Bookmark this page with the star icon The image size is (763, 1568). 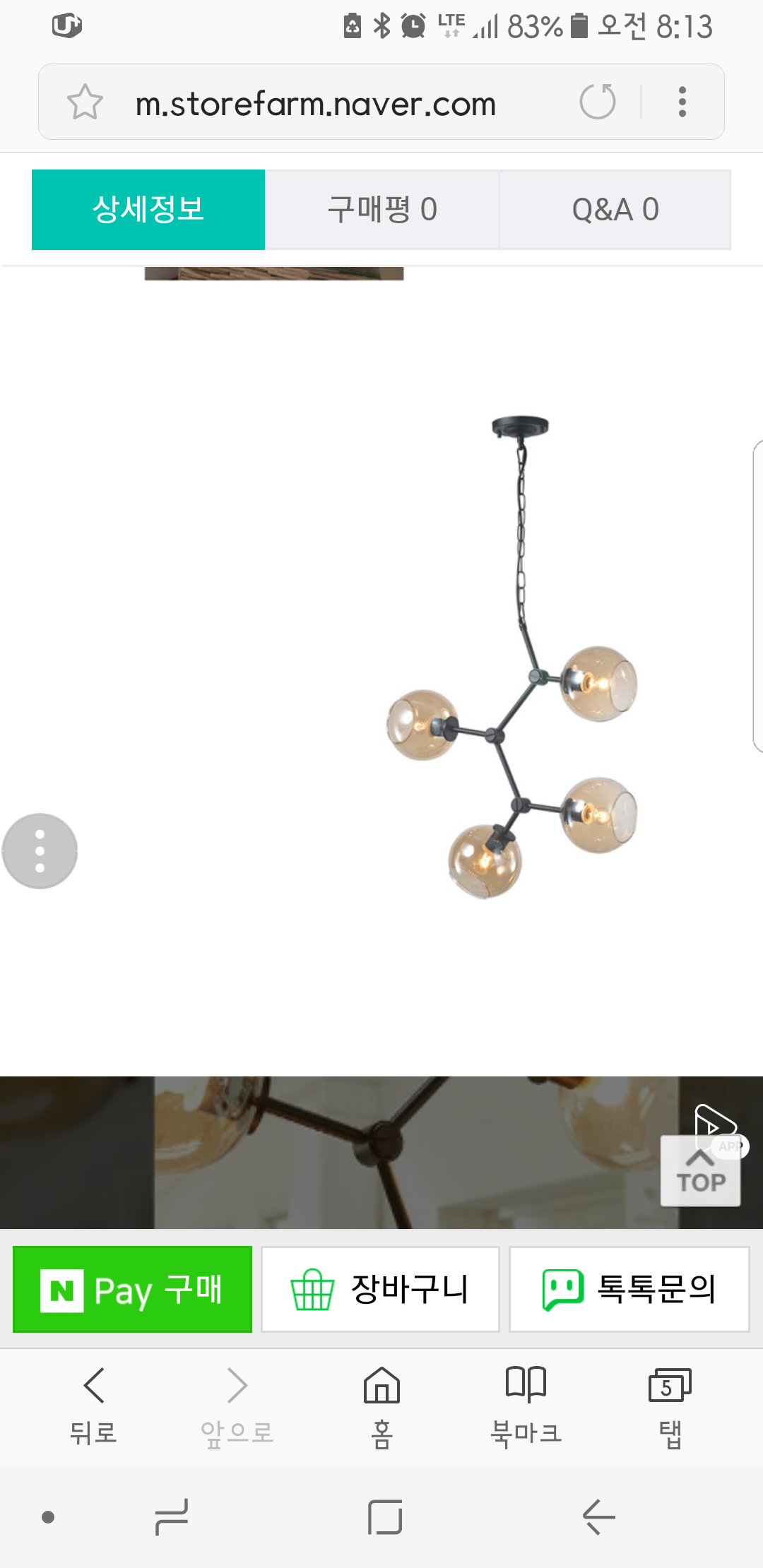pos(85,102)
